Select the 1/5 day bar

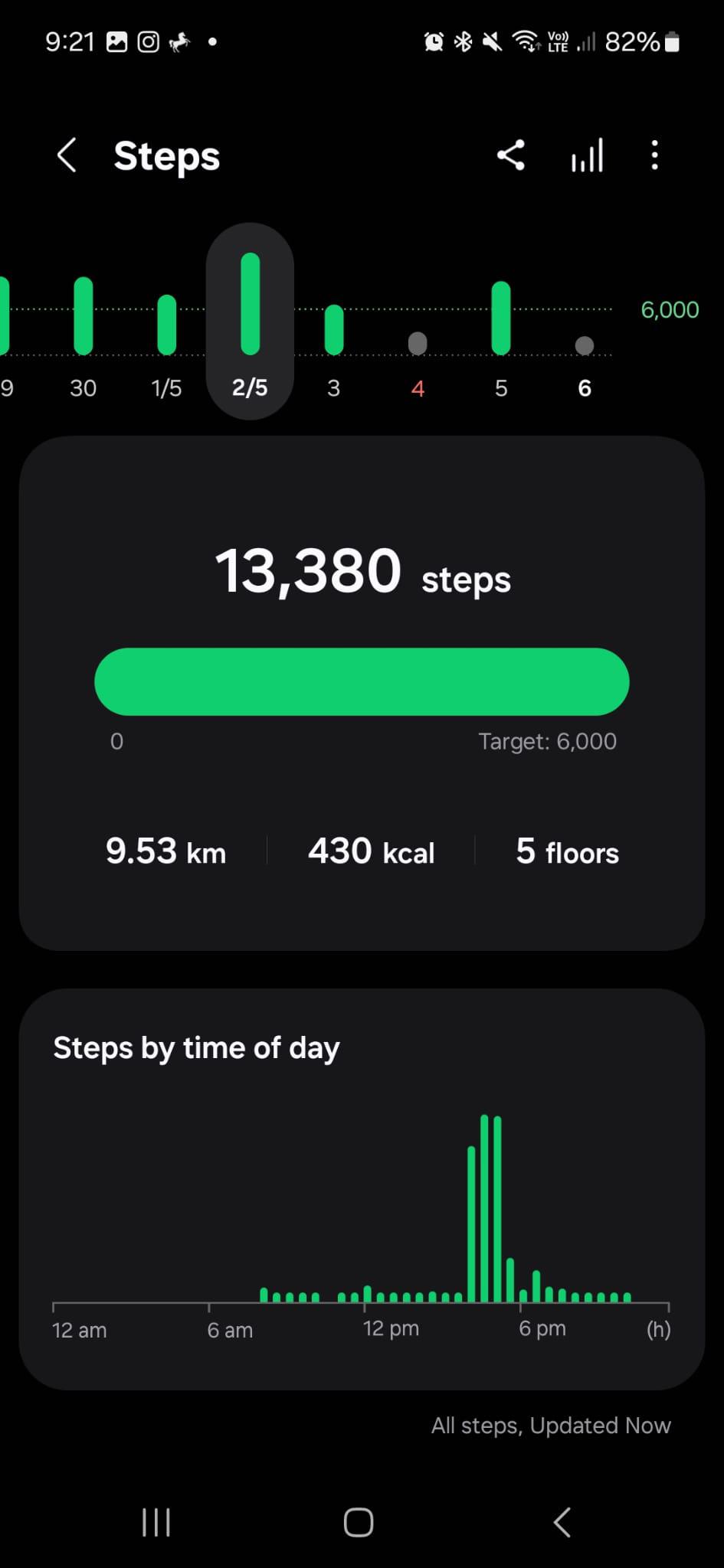click(x=166, y=337)
